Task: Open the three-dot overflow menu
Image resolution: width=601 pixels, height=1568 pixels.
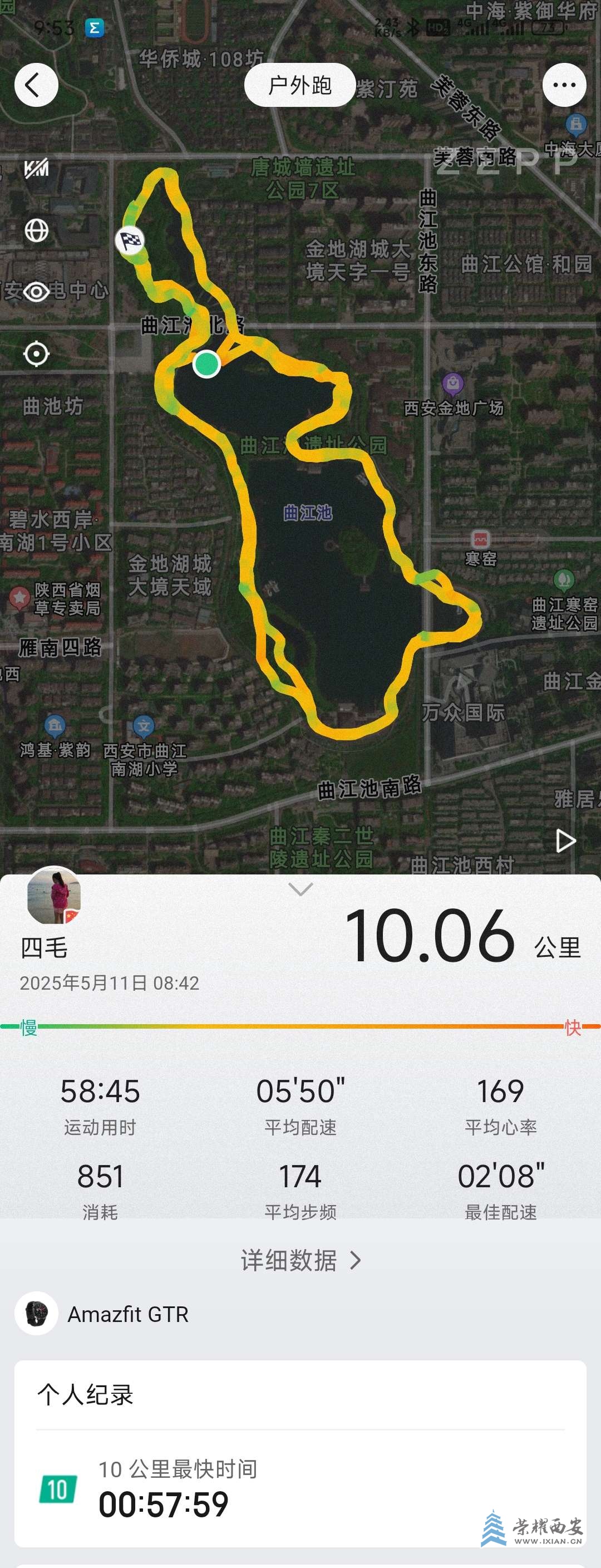Action: click(564, 85)
